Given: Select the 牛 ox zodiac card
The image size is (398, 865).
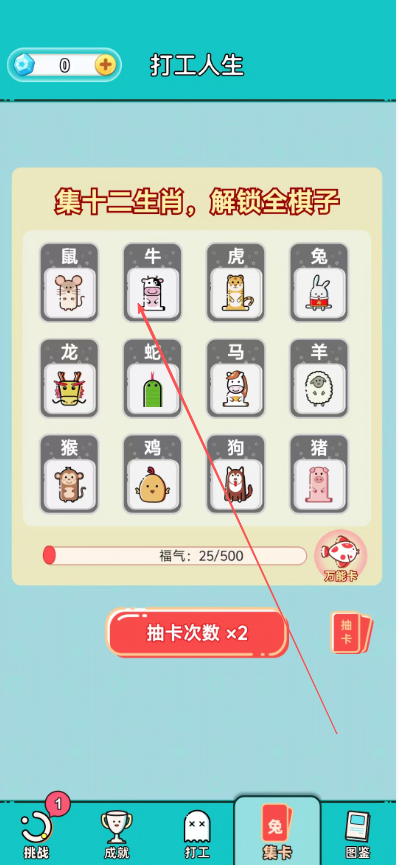Looking at the screenshot, I should [x=152, y=282].
